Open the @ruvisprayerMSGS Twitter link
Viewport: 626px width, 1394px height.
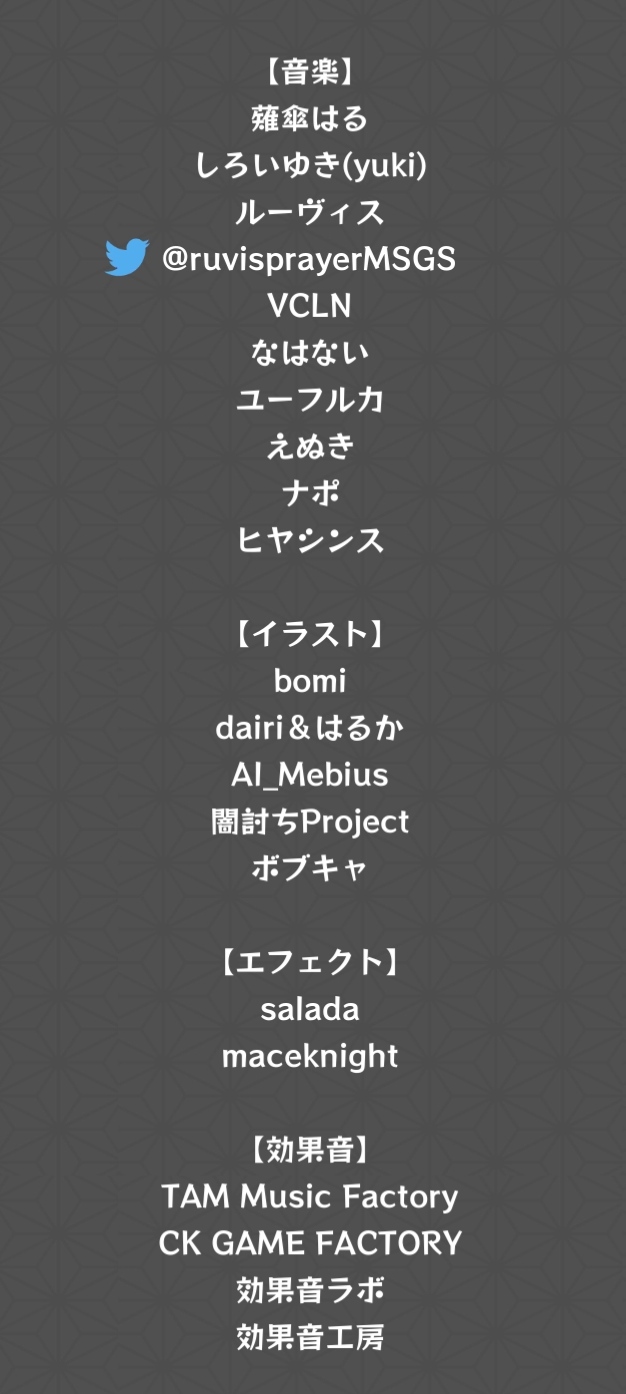(308, 259)
